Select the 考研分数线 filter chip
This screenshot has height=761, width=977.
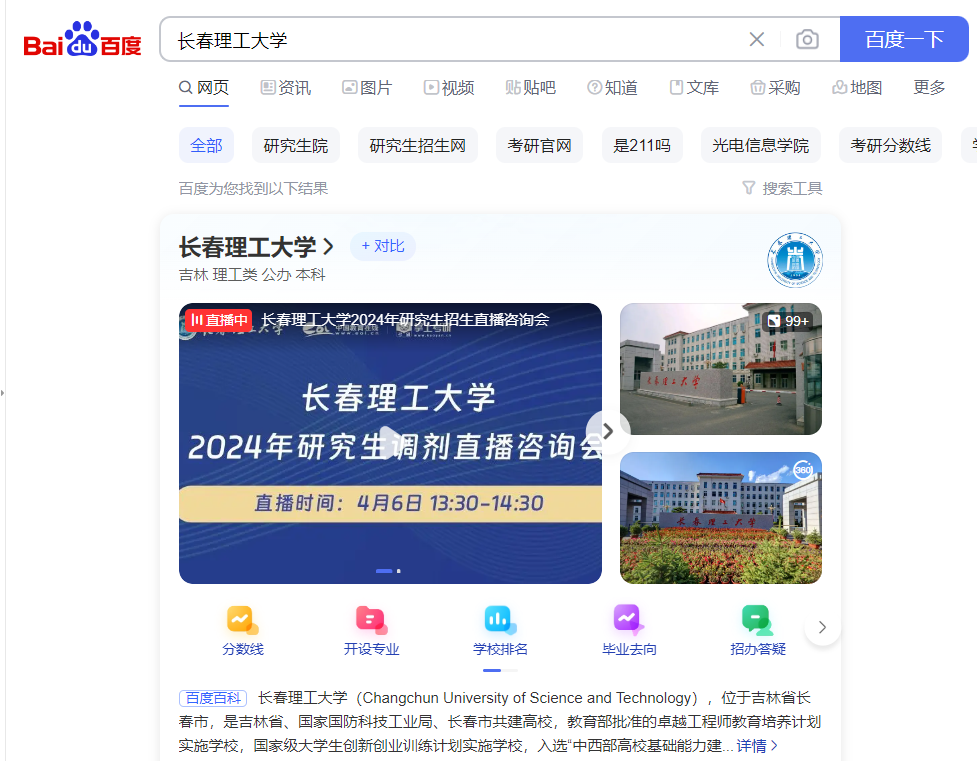tap(890, 145)
